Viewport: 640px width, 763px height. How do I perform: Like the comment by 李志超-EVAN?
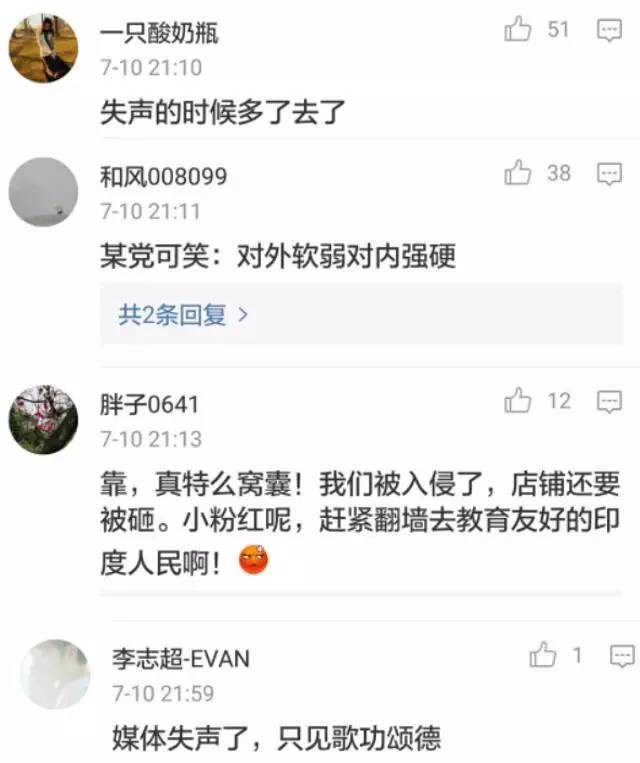point(542,654)
